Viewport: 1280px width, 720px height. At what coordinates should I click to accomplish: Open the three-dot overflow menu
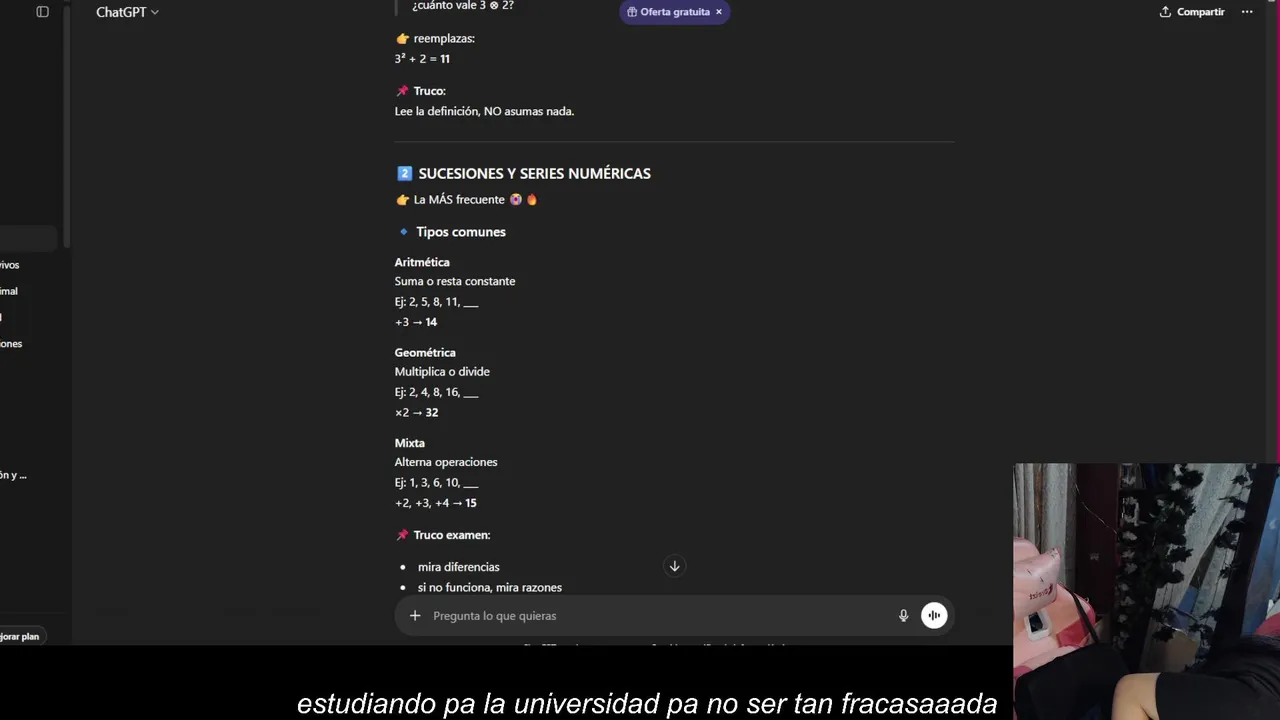(x=1247, y=12)
